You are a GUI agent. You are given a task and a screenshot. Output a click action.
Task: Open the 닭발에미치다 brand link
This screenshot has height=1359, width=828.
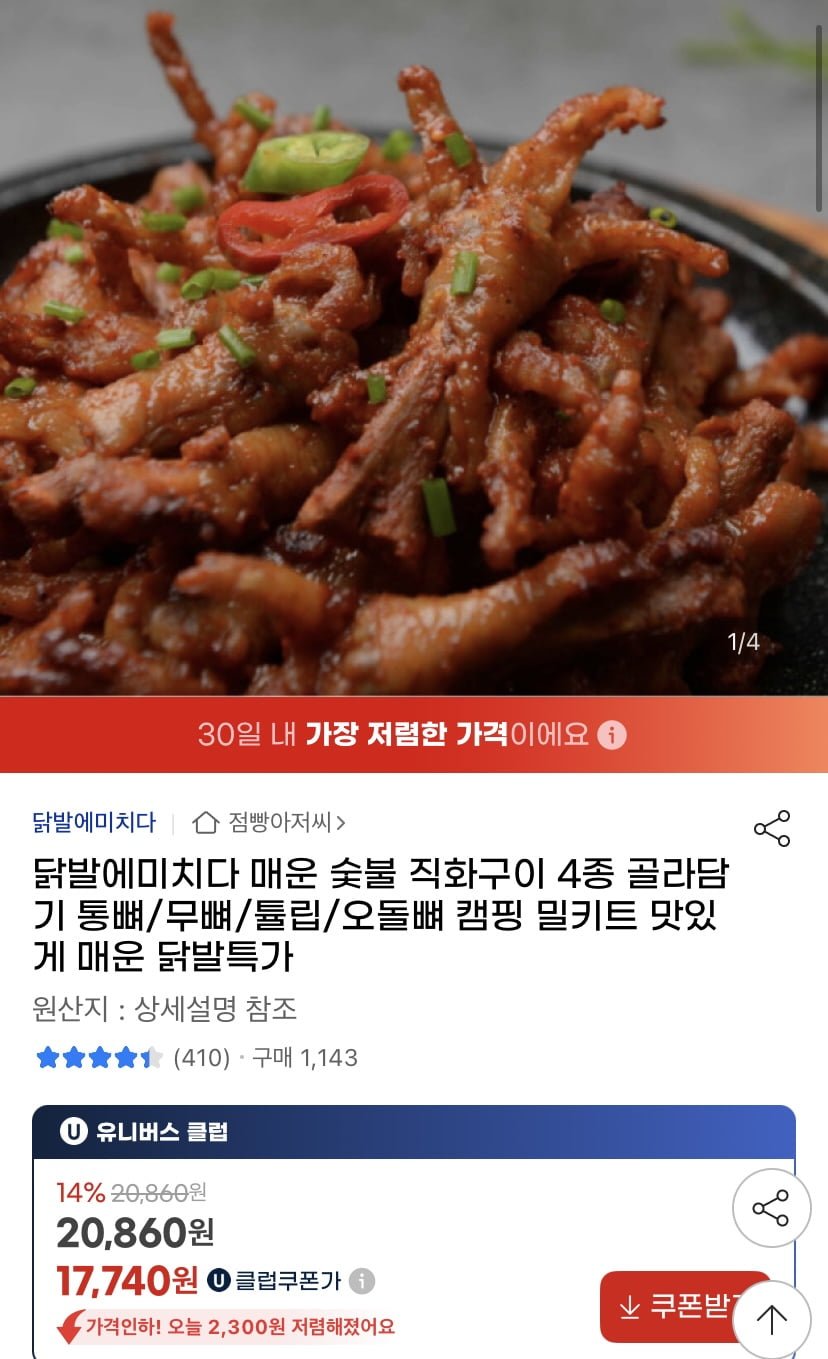(94, 823)
